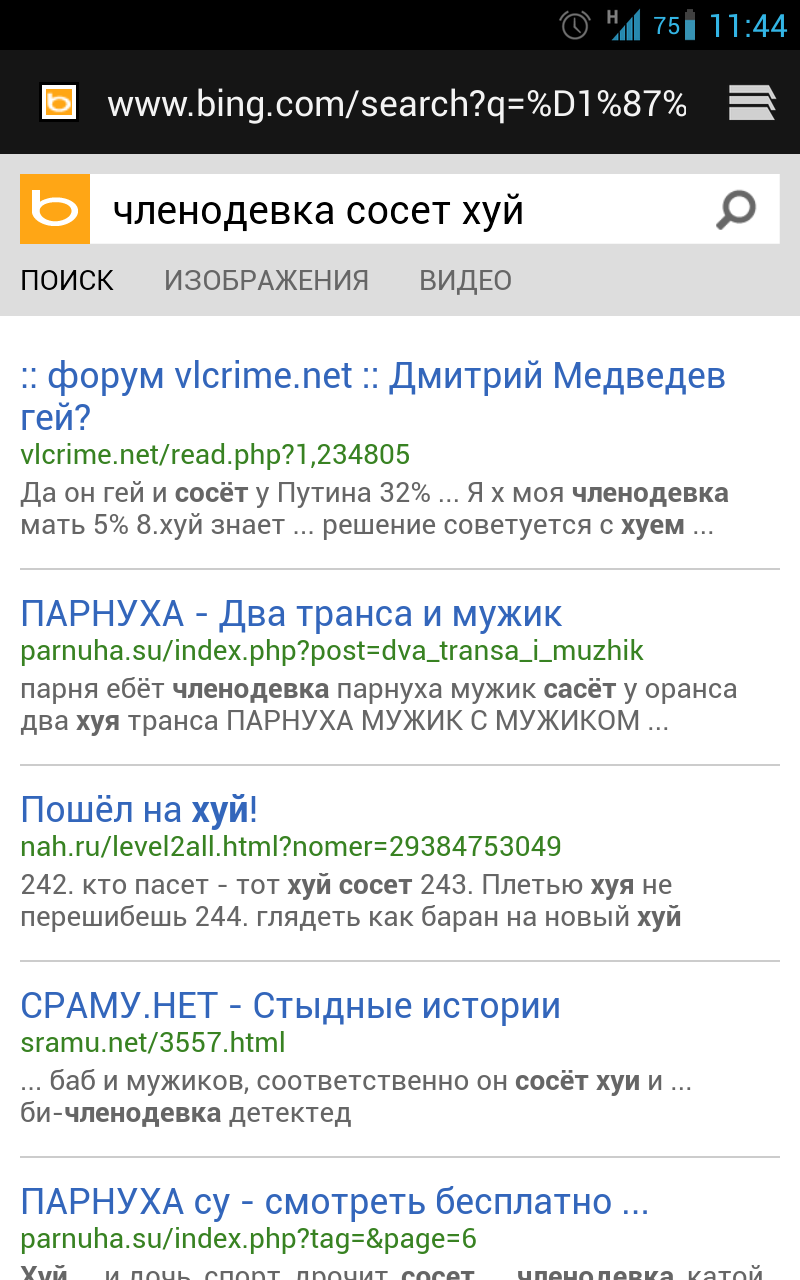
Task: Select the ПОИСК tab
Action: click(67, 281)
